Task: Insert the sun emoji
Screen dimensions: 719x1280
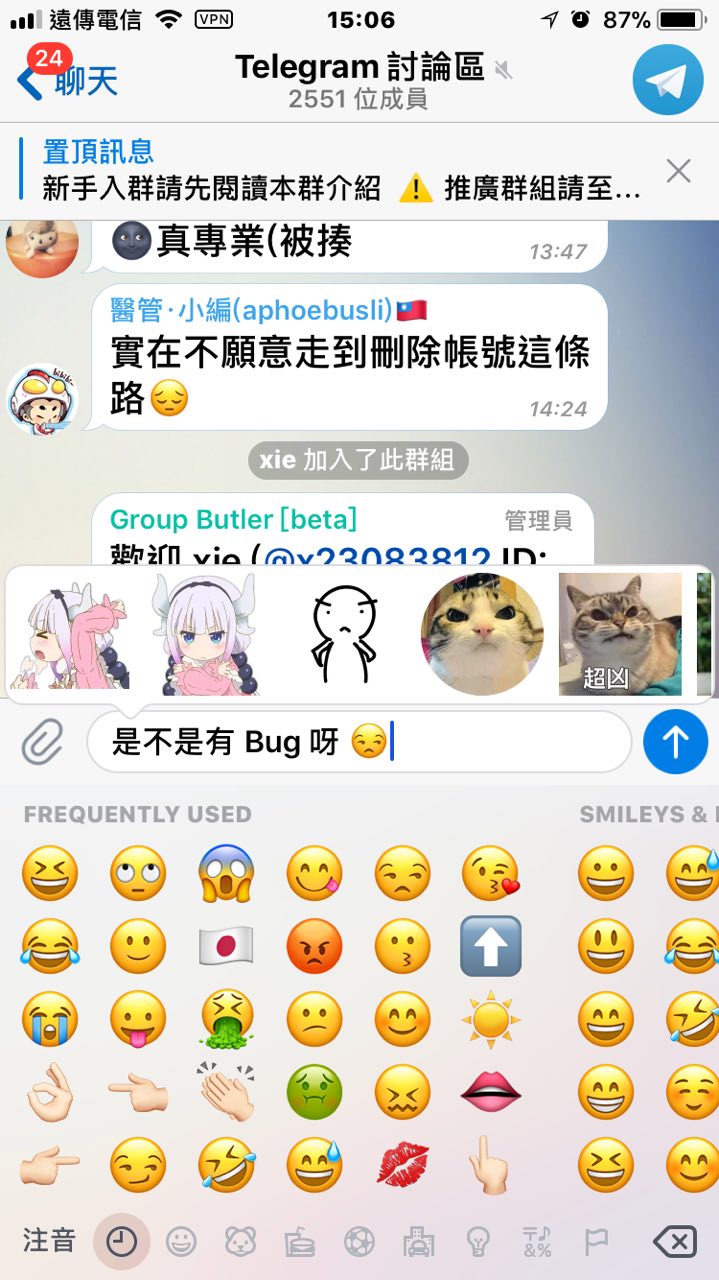Action: [x=490, y=1020]
